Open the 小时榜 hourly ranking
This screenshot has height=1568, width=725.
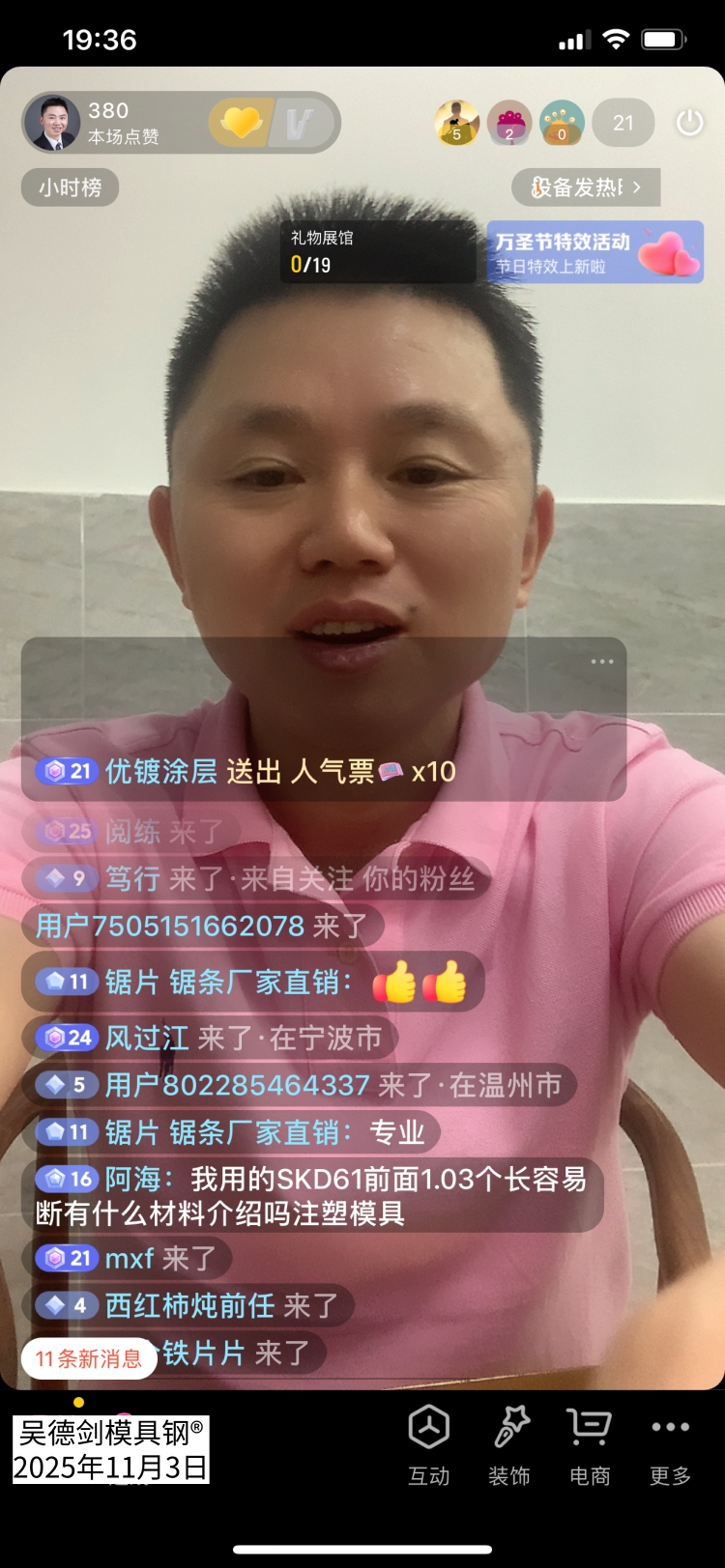(x=70, y=187)
